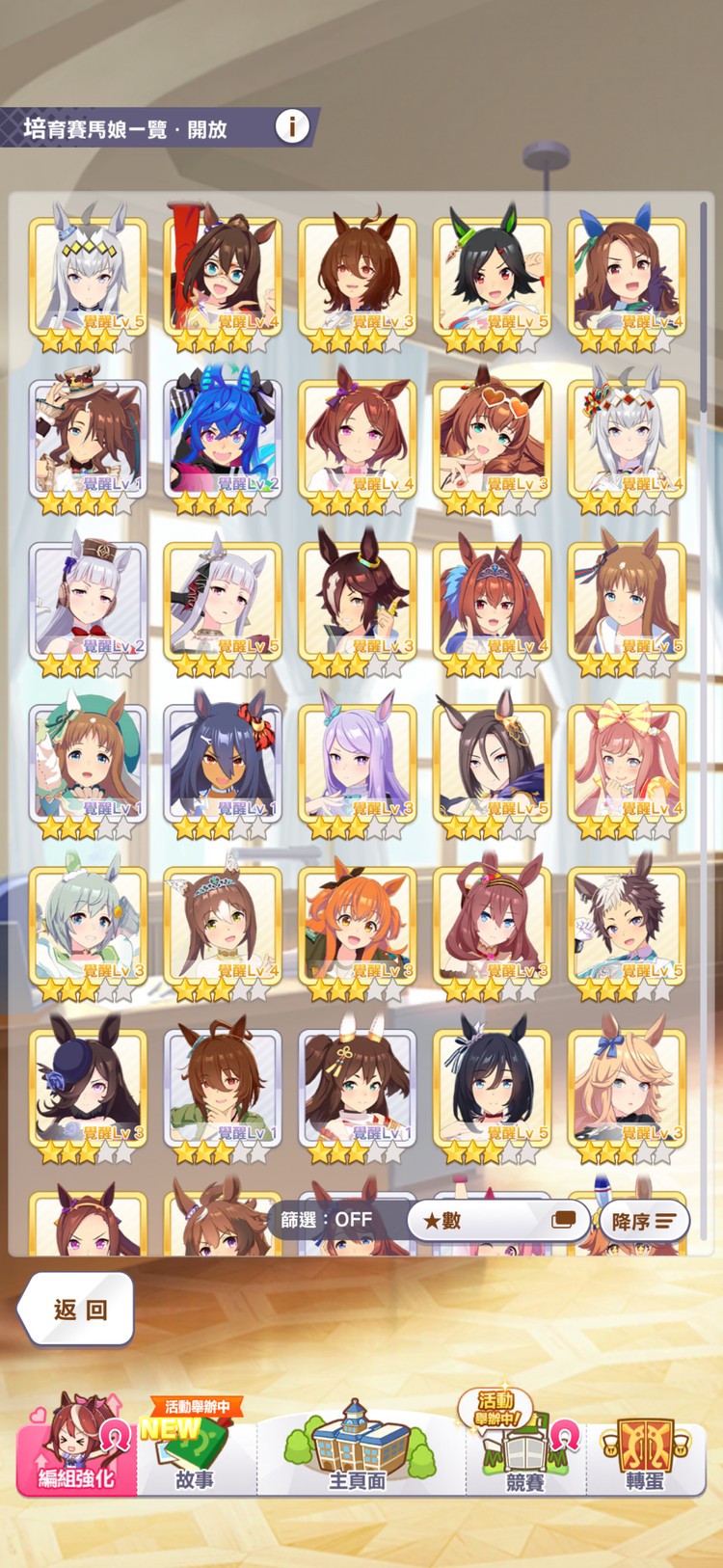Select the orange-haired girl with black ribbon
723x1568 pixels.
tap(358, 926)
